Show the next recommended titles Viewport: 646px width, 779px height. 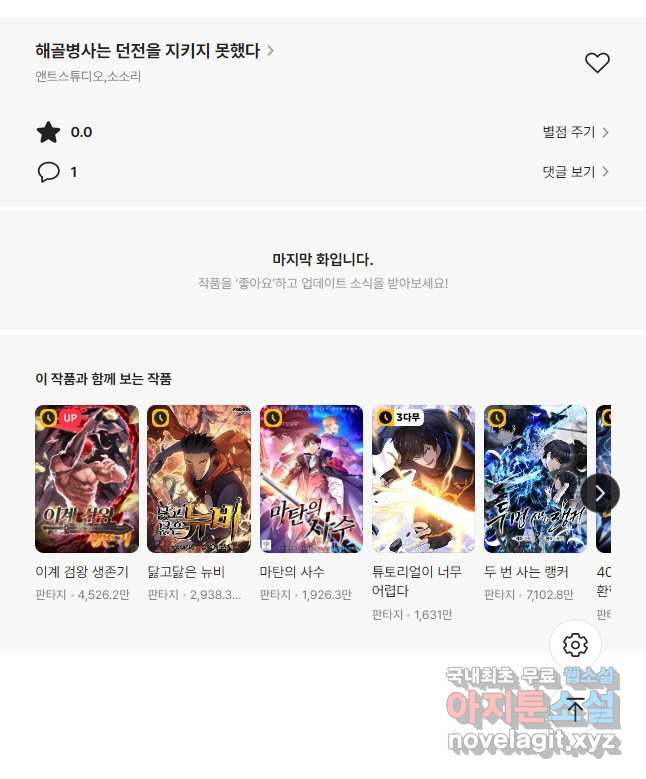tap(599, 492)
